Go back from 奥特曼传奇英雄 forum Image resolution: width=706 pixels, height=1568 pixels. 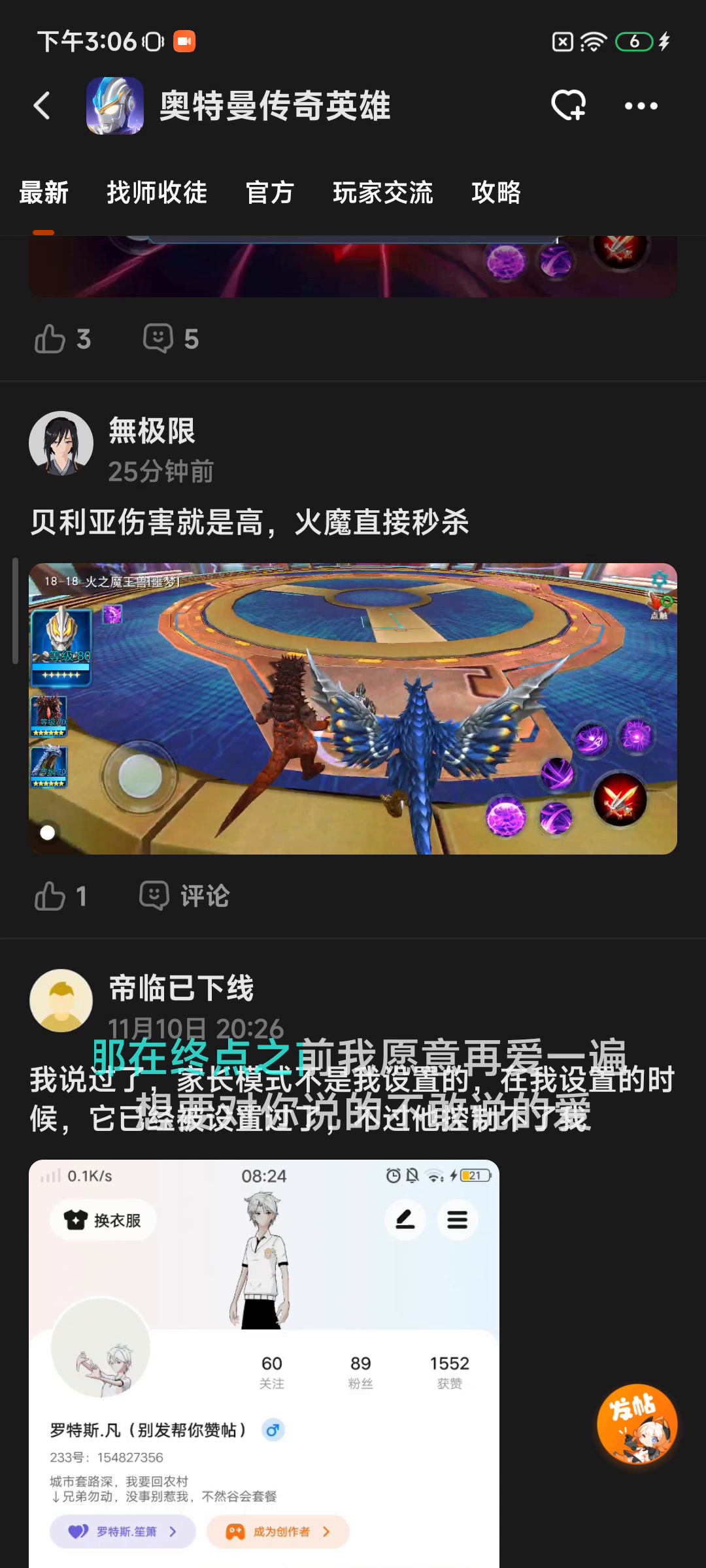coord(42,106)
